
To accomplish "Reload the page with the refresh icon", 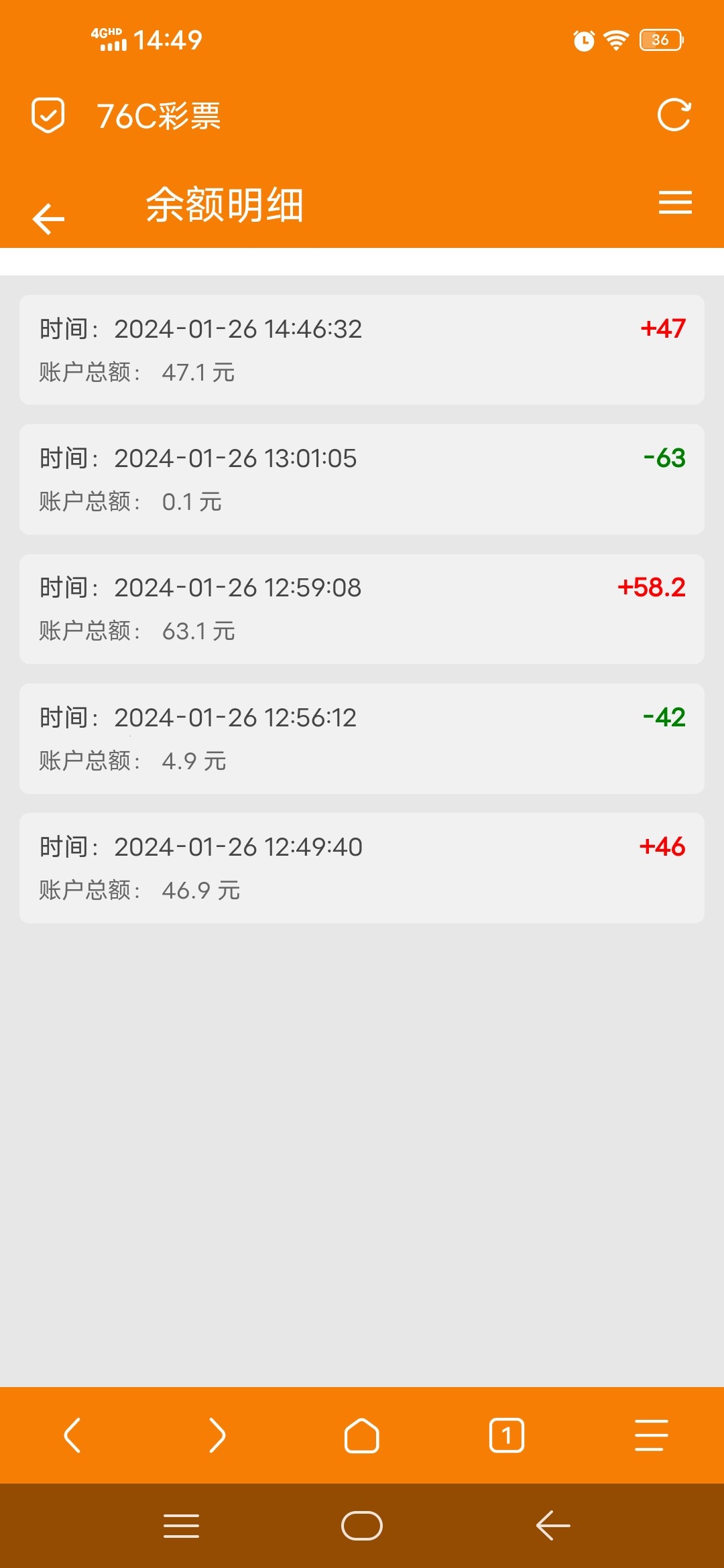I will 674,115.
